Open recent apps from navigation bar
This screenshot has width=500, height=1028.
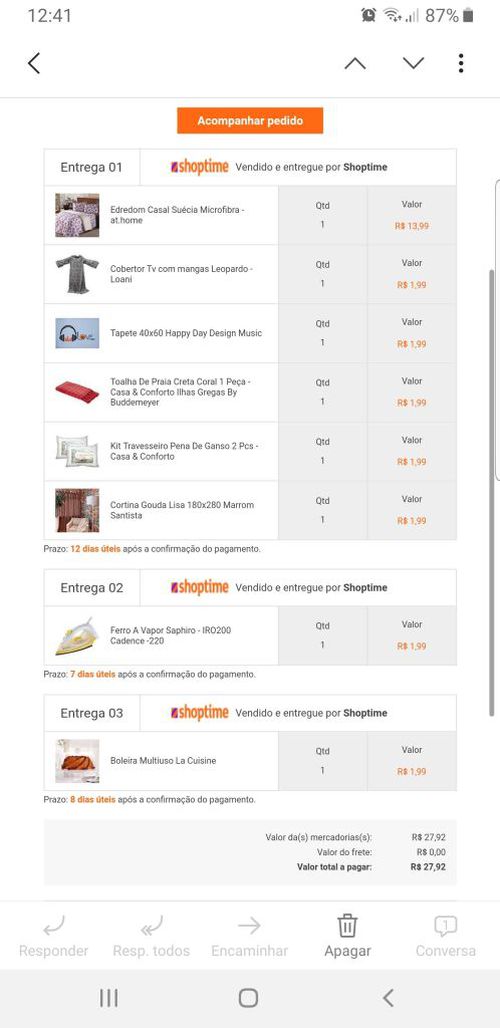(109, 998)
